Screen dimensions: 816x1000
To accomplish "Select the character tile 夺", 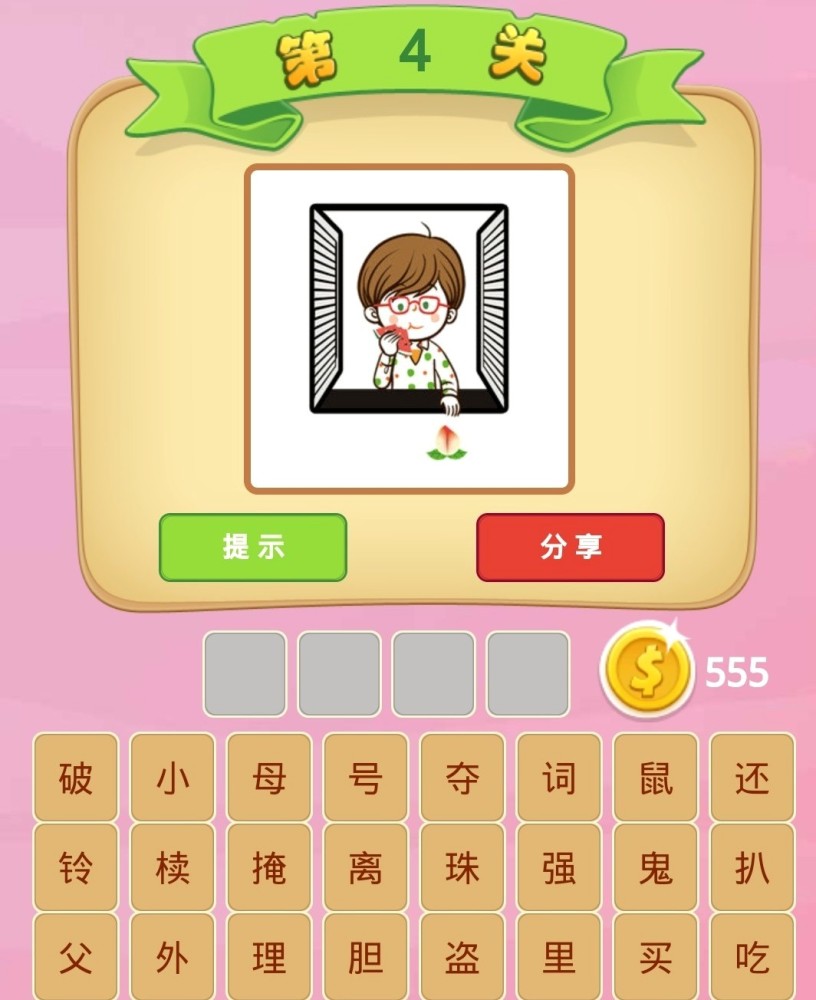I will coord(462,778).
